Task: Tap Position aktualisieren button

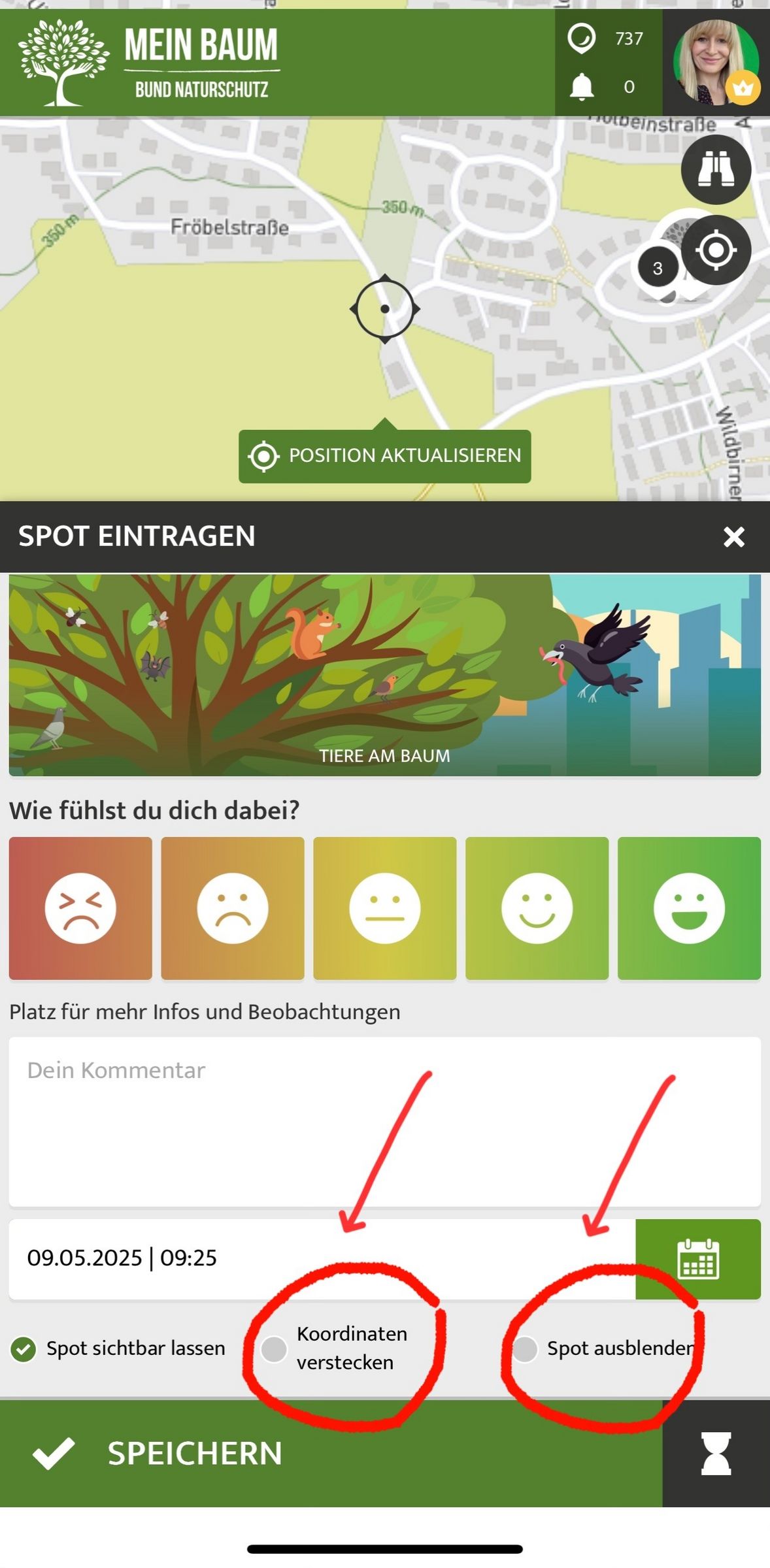Action: [x=384, y=456]
